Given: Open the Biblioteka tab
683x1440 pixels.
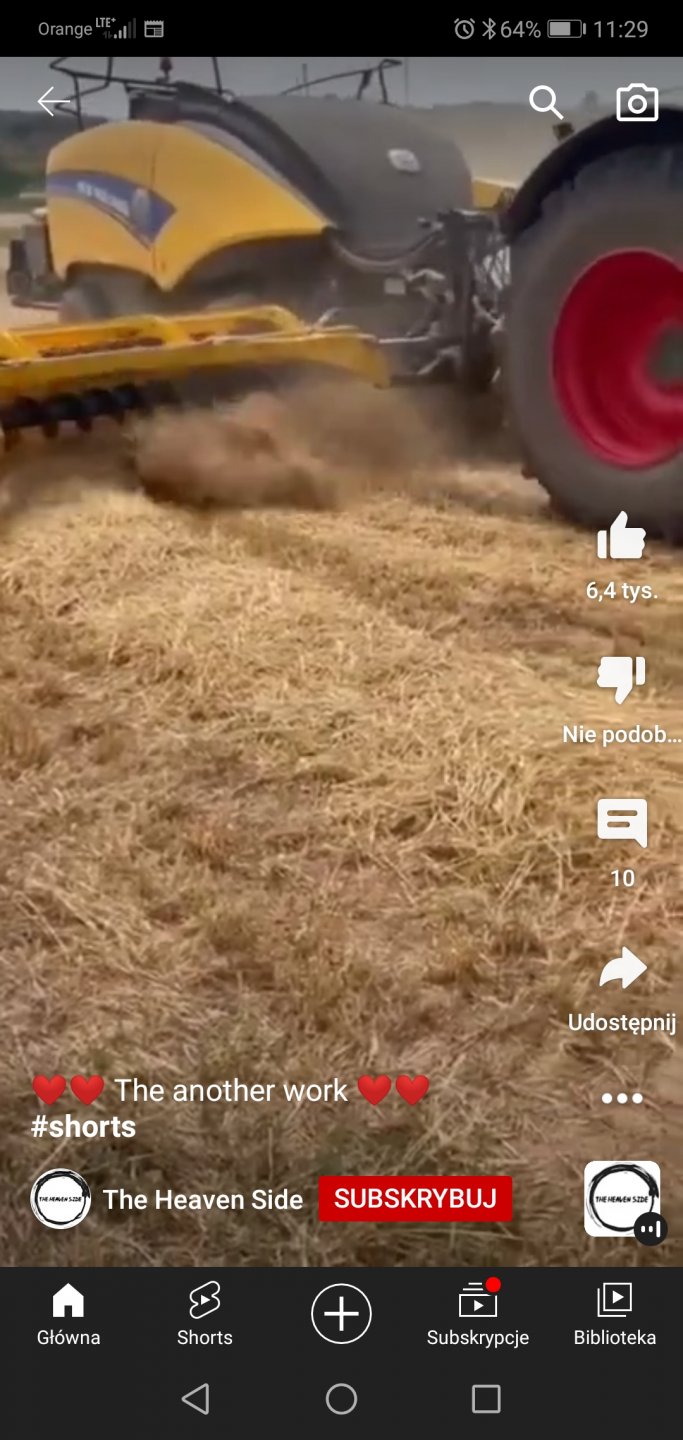Looking at the screenshot, I should (x=614, y=1314).
